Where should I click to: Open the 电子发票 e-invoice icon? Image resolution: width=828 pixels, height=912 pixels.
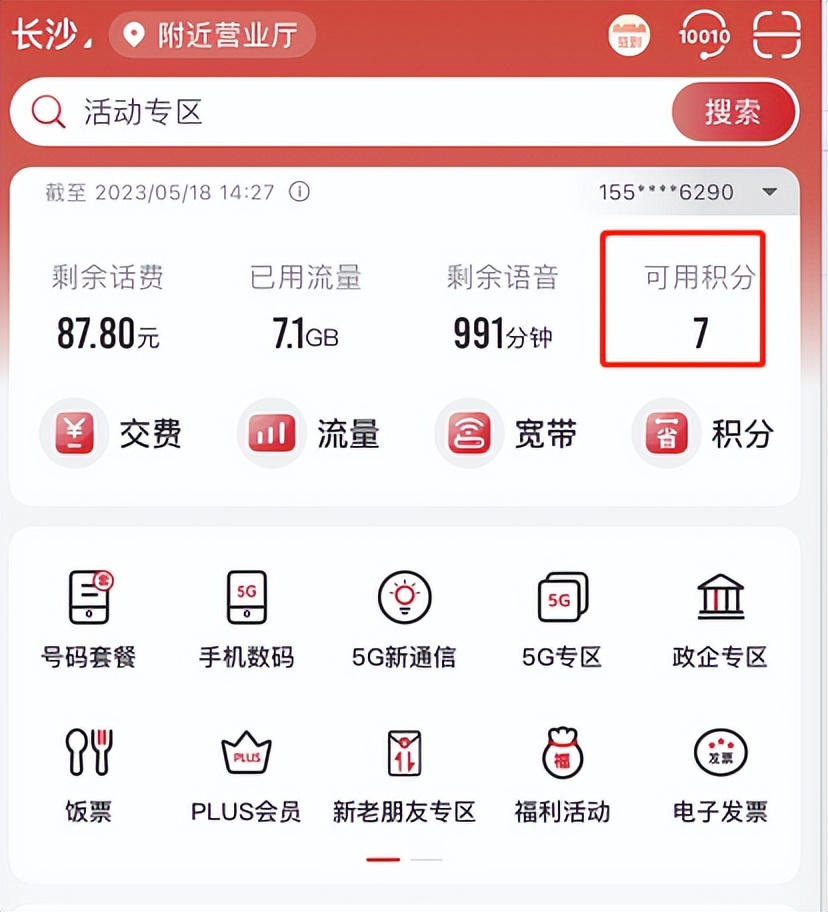click(x=719, y=770)
